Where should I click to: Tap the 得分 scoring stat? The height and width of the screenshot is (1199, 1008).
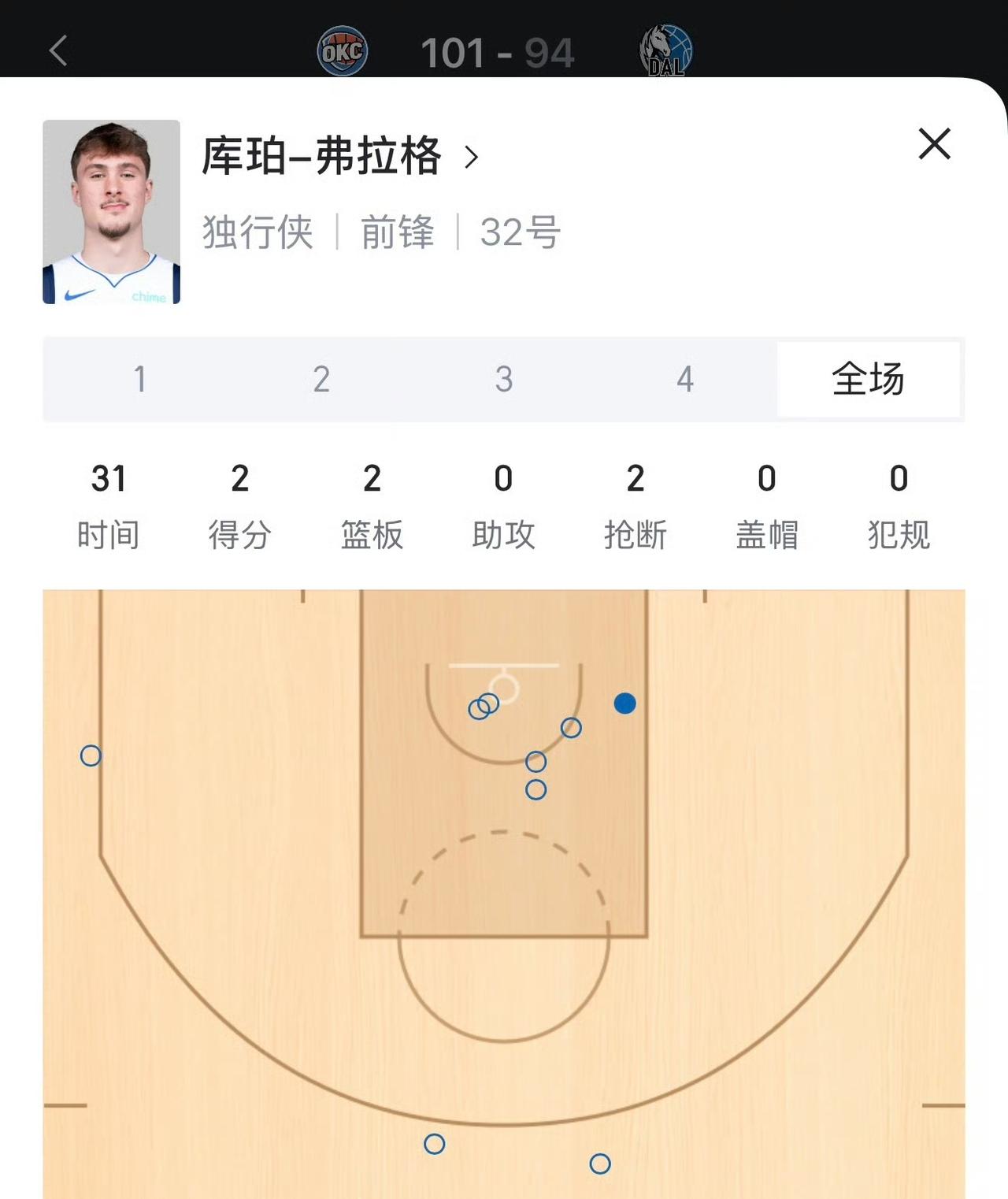[241, 504]
